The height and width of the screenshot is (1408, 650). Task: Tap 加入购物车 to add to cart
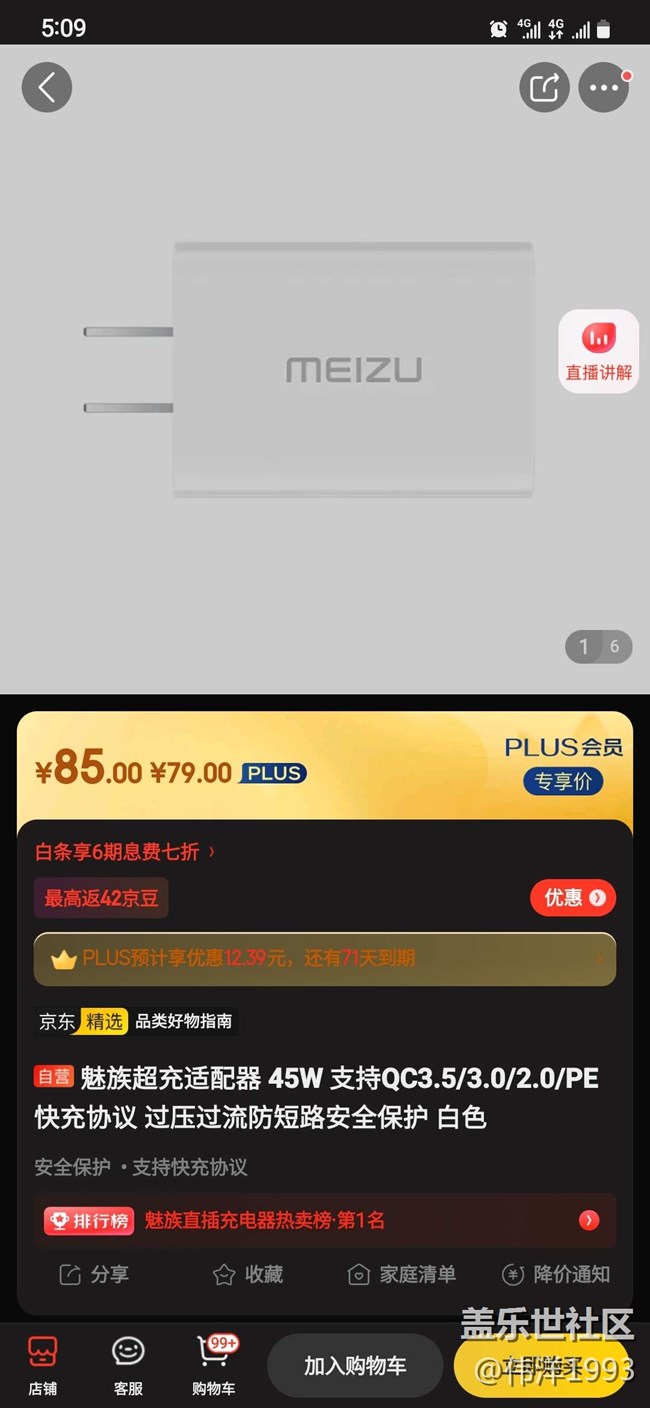click(355, 1366)
